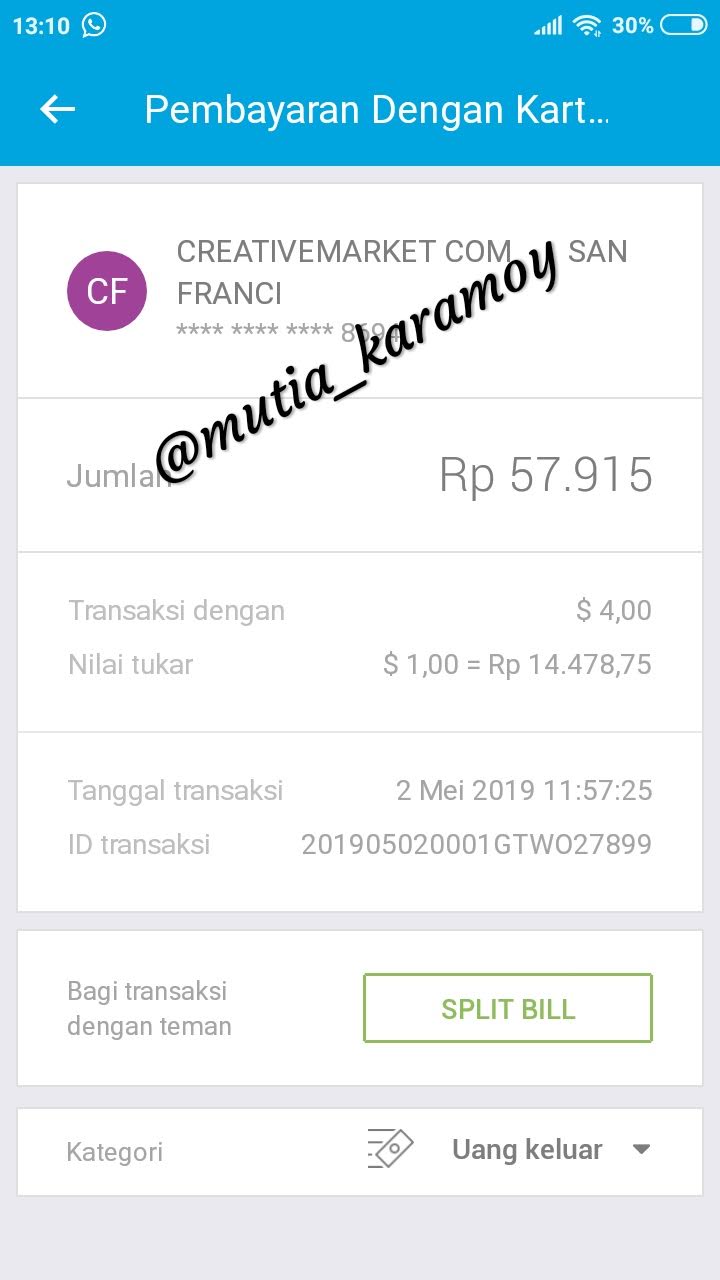Go back using the arrow icon
The image size is (720, 1280).
[58, 109]
